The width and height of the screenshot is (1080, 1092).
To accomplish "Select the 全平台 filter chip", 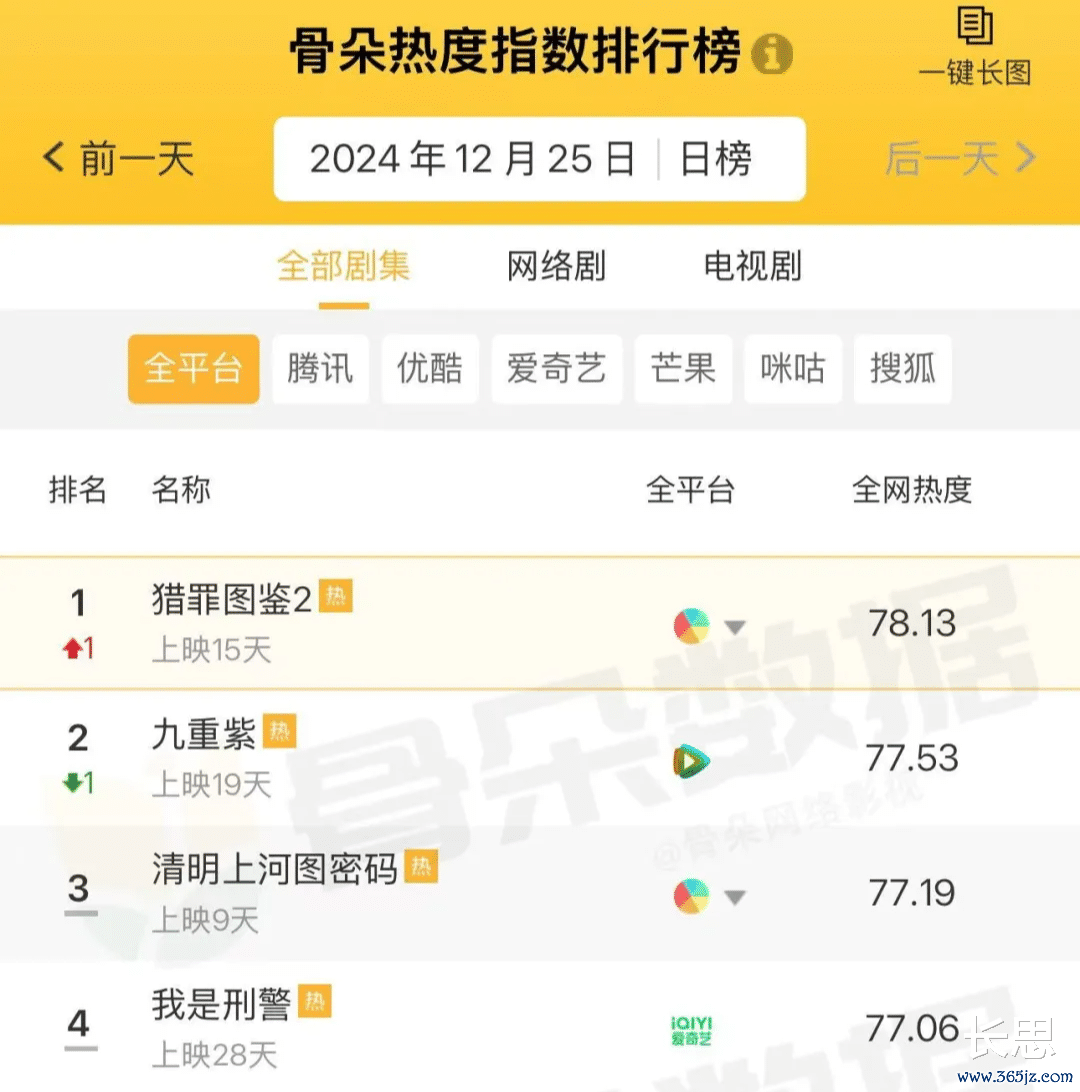I will click(x=193, y=369).
